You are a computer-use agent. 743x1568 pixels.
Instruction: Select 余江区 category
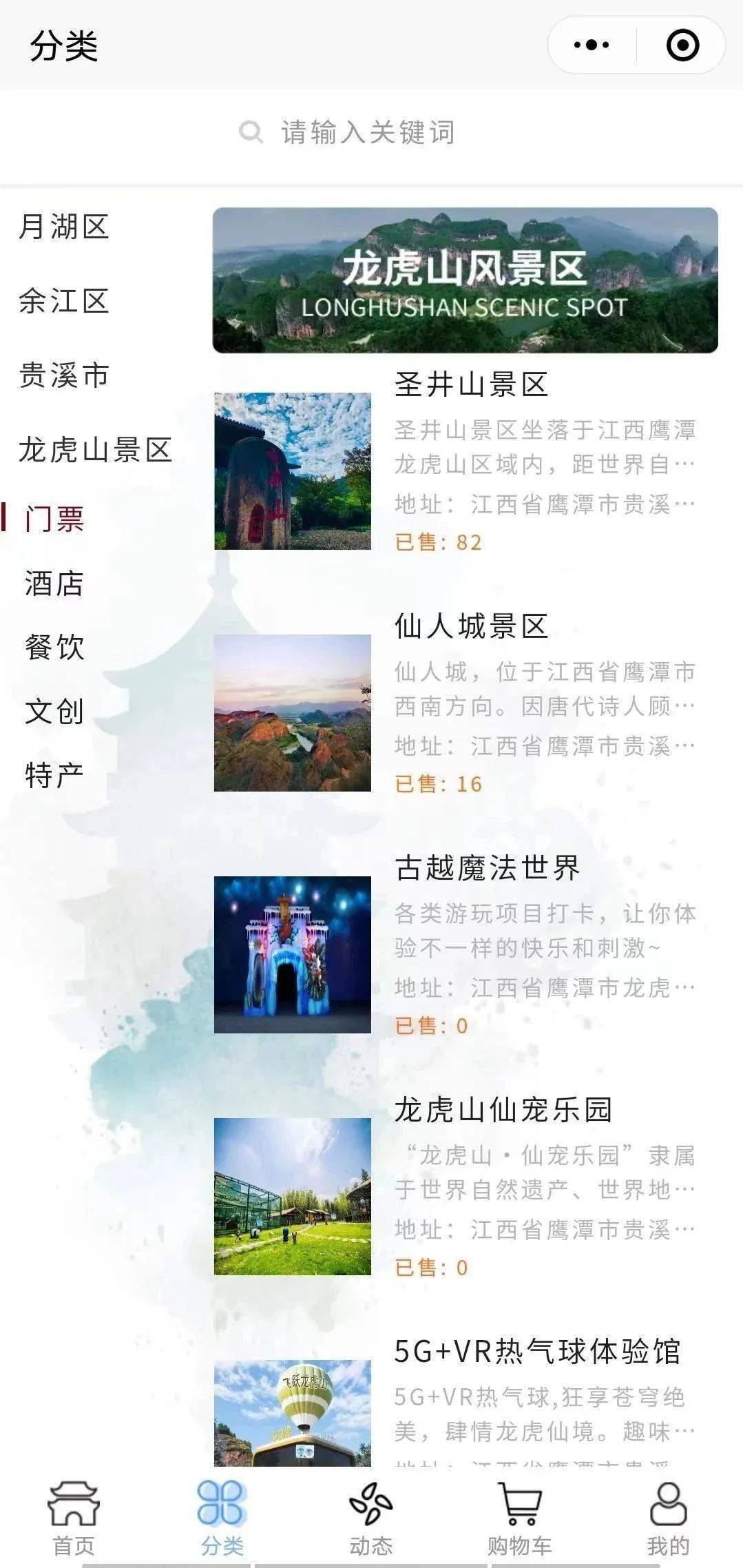point(63,301)
